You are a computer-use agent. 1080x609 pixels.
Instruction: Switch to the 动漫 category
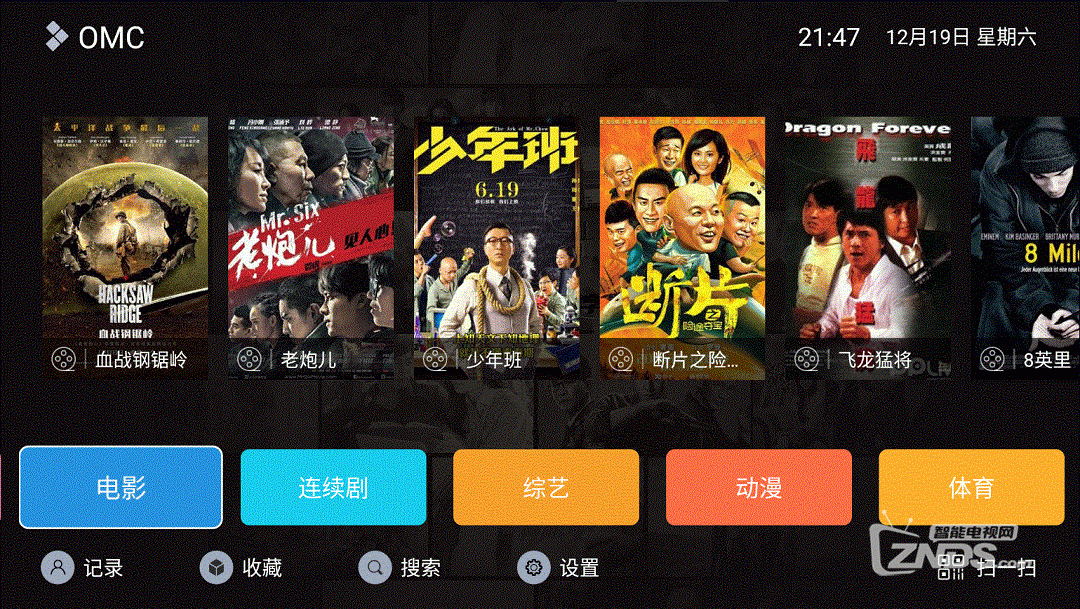click(x=758, y=487)
